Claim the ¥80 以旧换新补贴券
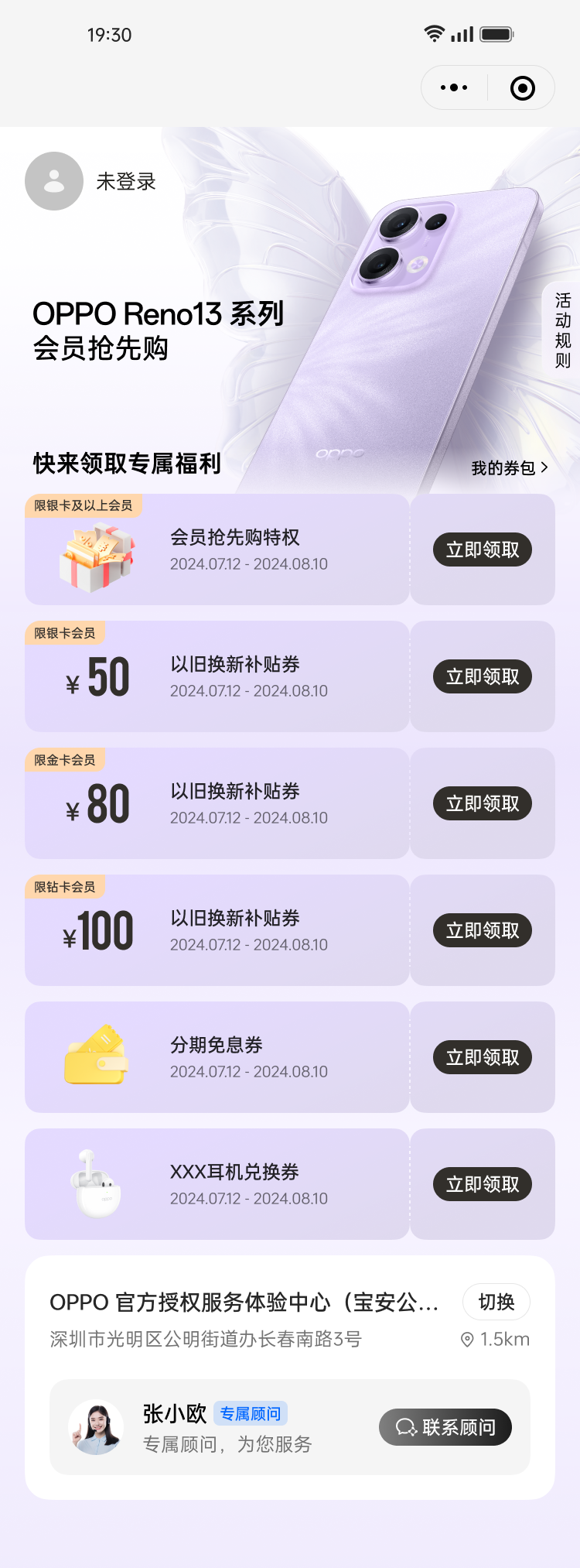The image size is (580, 1568). click(x=483, y=803)
